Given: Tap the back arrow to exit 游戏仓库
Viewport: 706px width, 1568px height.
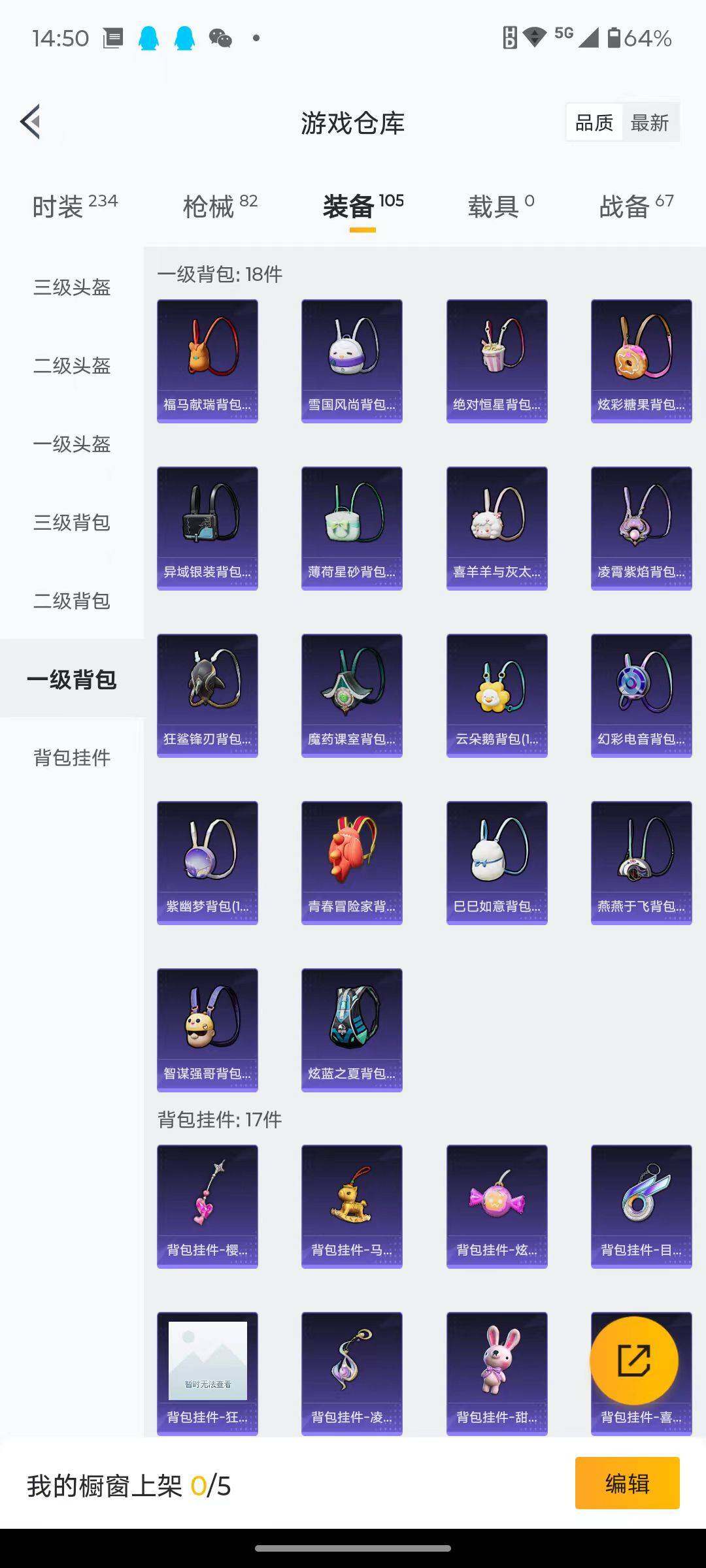Looking at the screenshot, I should [x=29, y=122].
